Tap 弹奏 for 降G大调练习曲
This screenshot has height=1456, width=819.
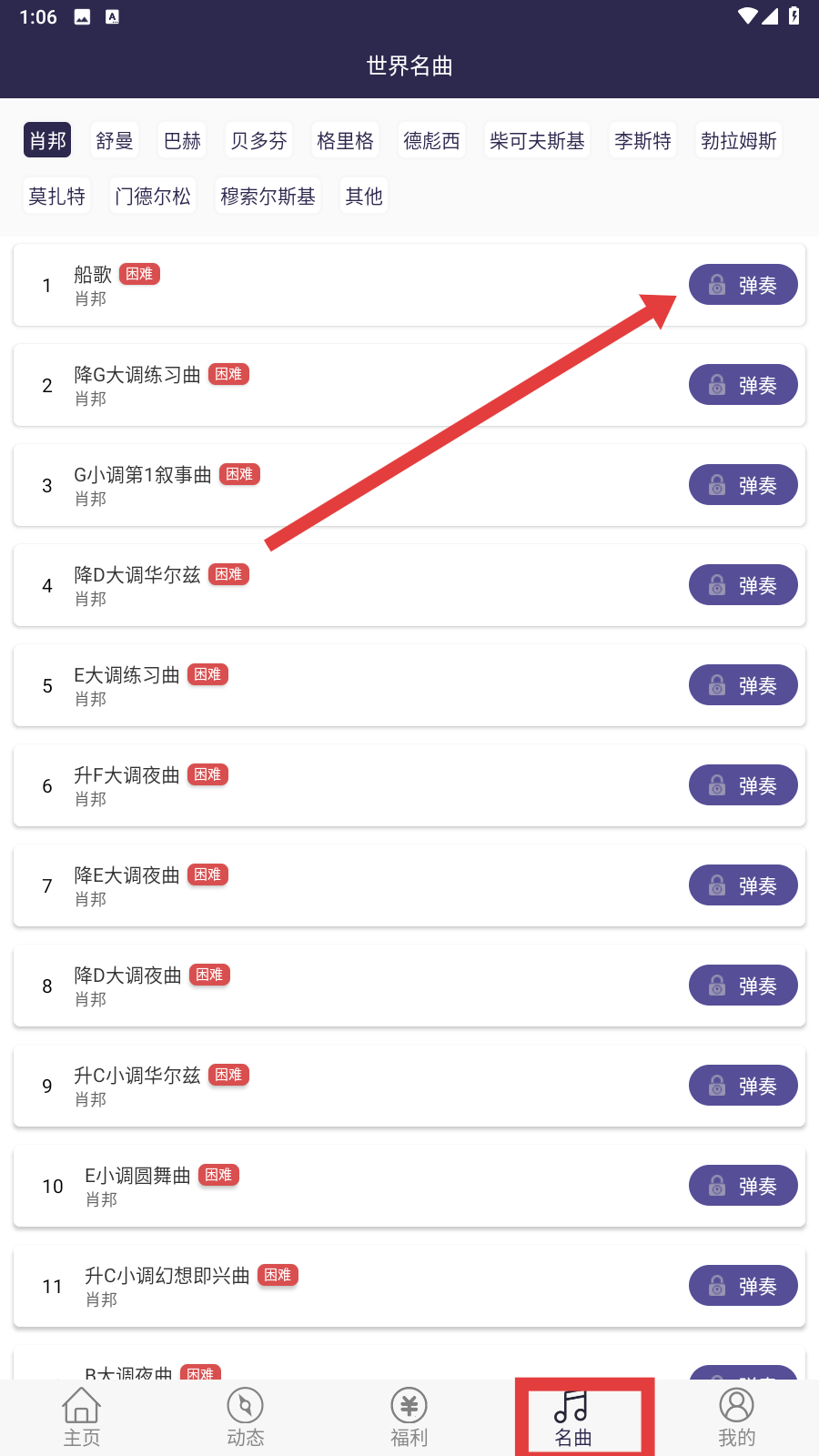click(x=743, y=385)
